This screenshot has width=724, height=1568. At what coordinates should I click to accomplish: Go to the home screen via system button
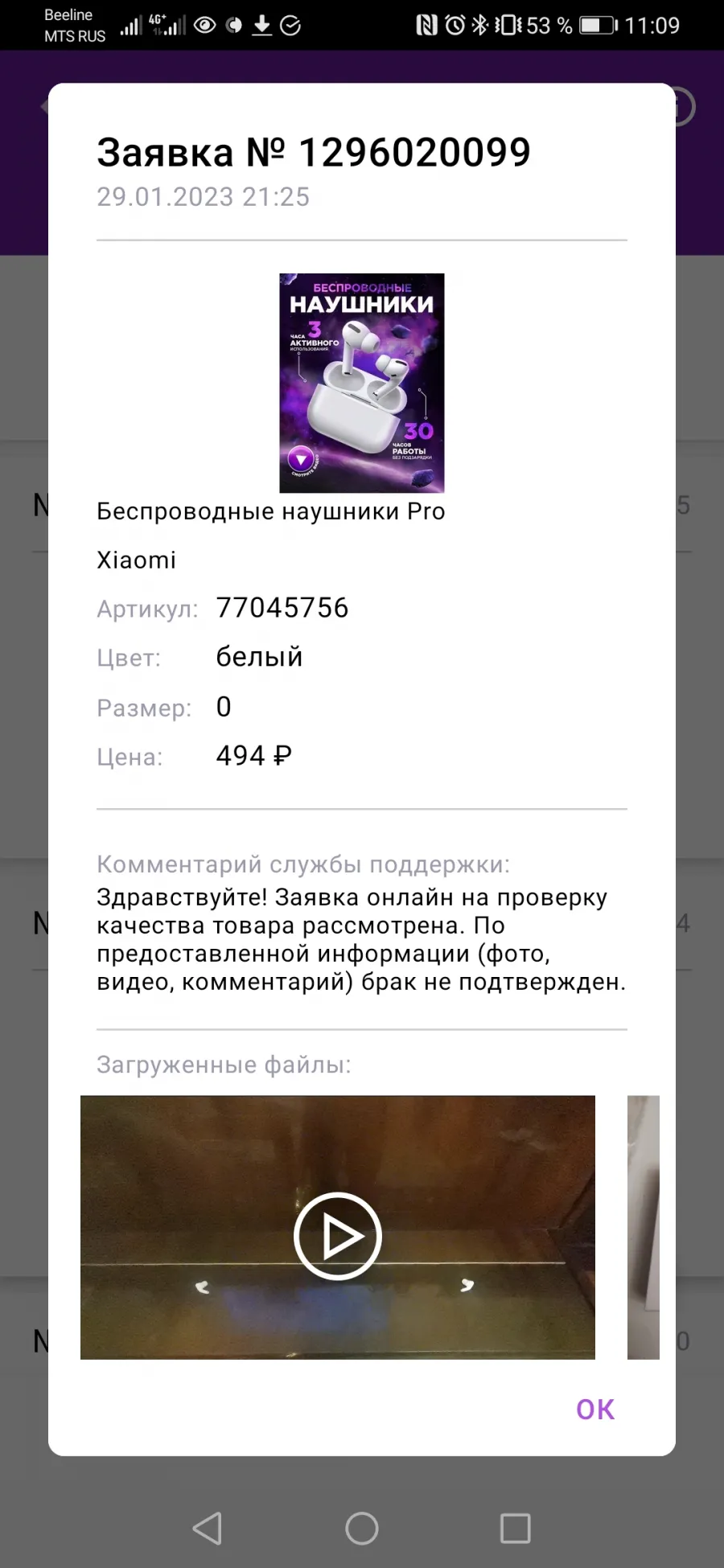tap(362, 1528)
